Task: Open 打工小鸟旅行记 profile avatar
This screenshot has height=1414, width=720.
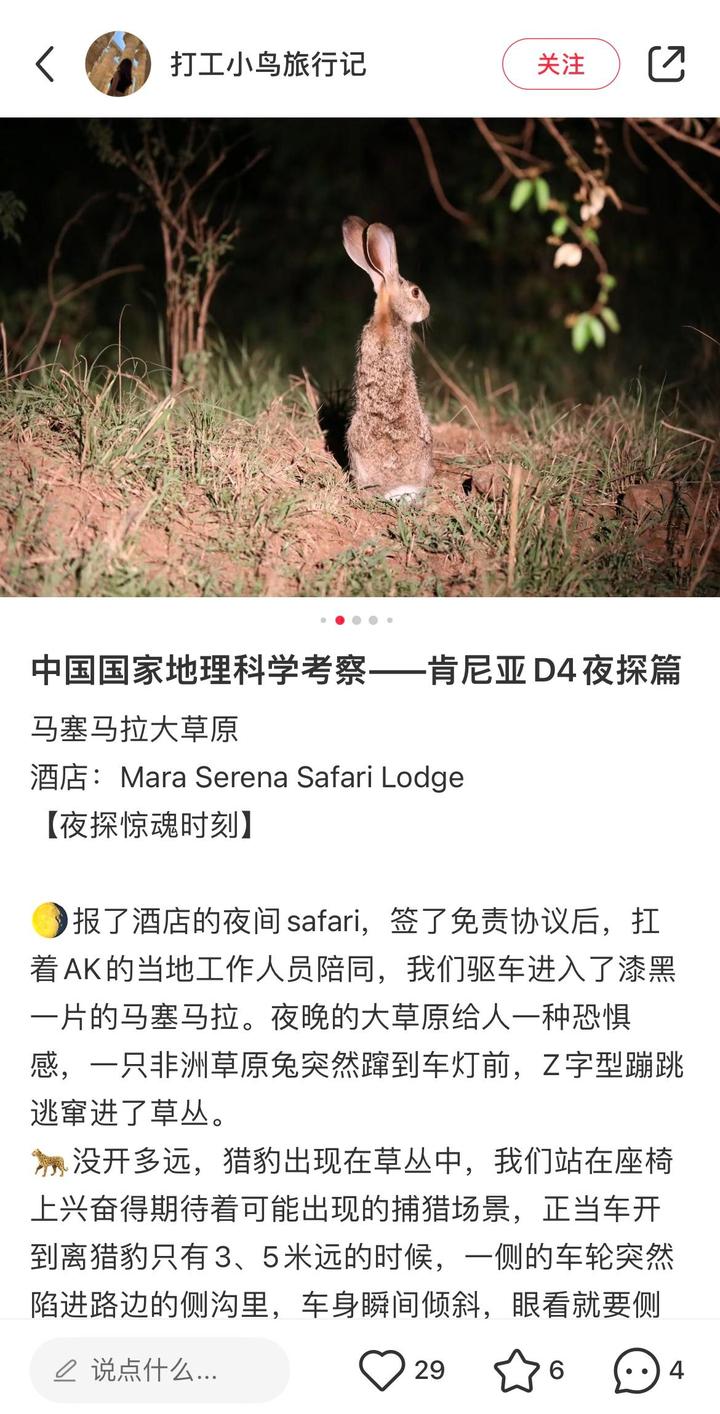Action: [118, 64]
